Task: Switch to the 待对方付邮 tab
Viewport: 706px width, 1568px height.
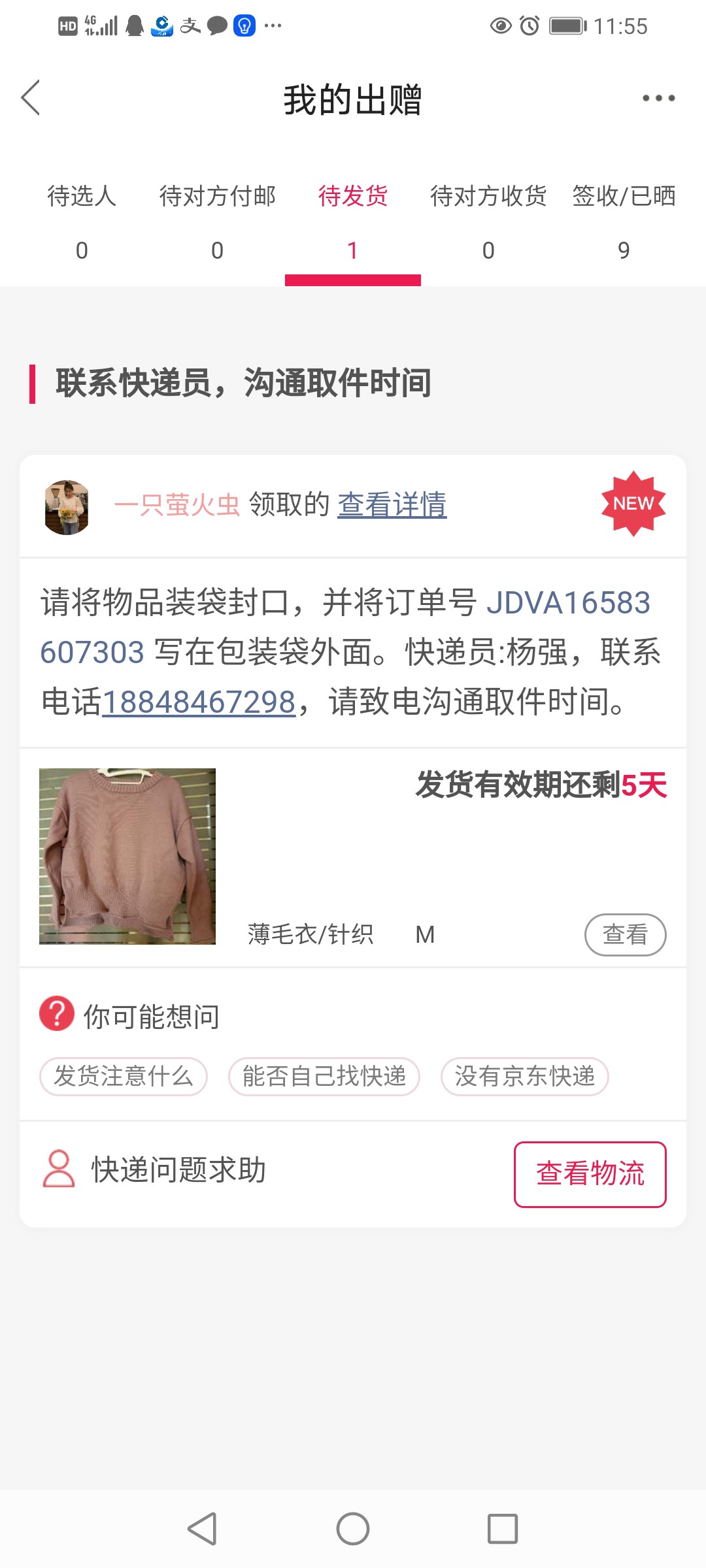Action: click(x=217, y=221)
